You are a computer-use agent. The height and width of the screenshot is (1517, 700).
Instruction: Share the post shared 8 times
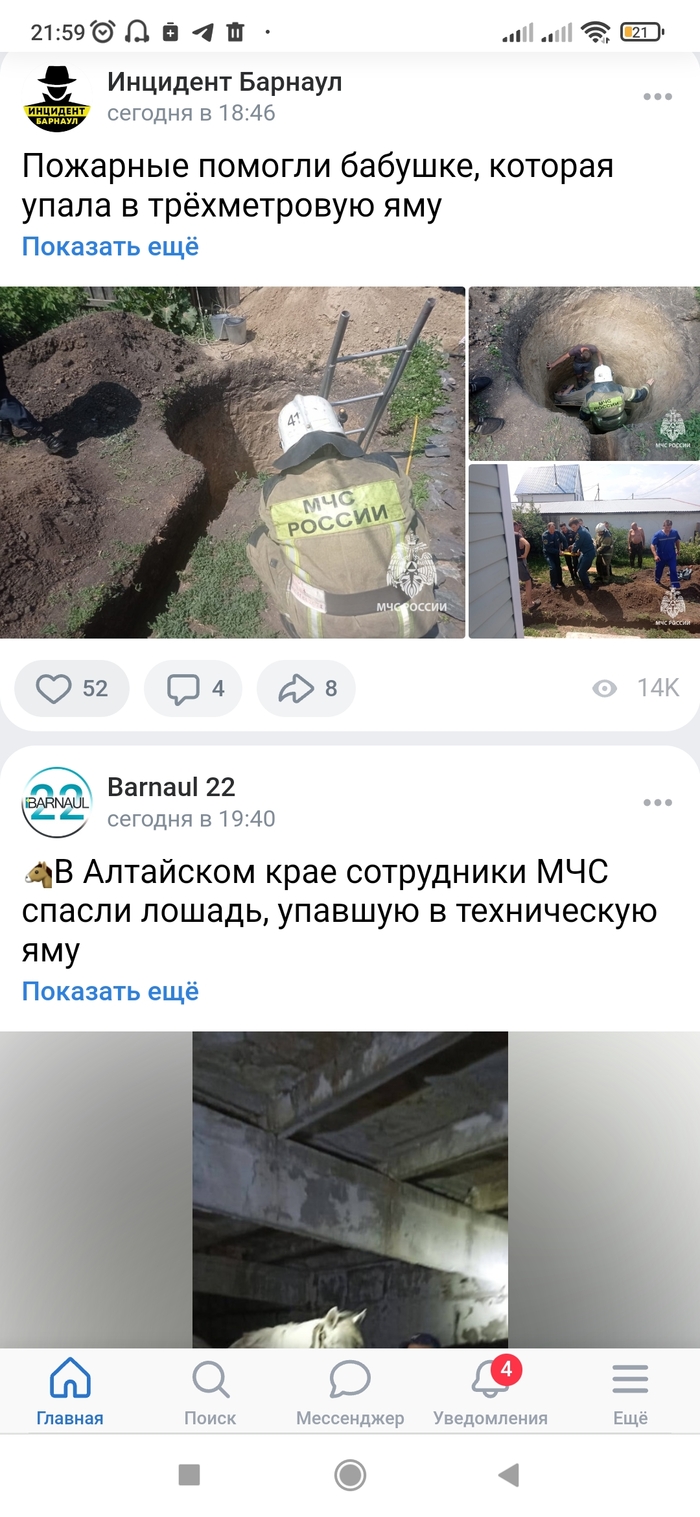click(306, 688)
